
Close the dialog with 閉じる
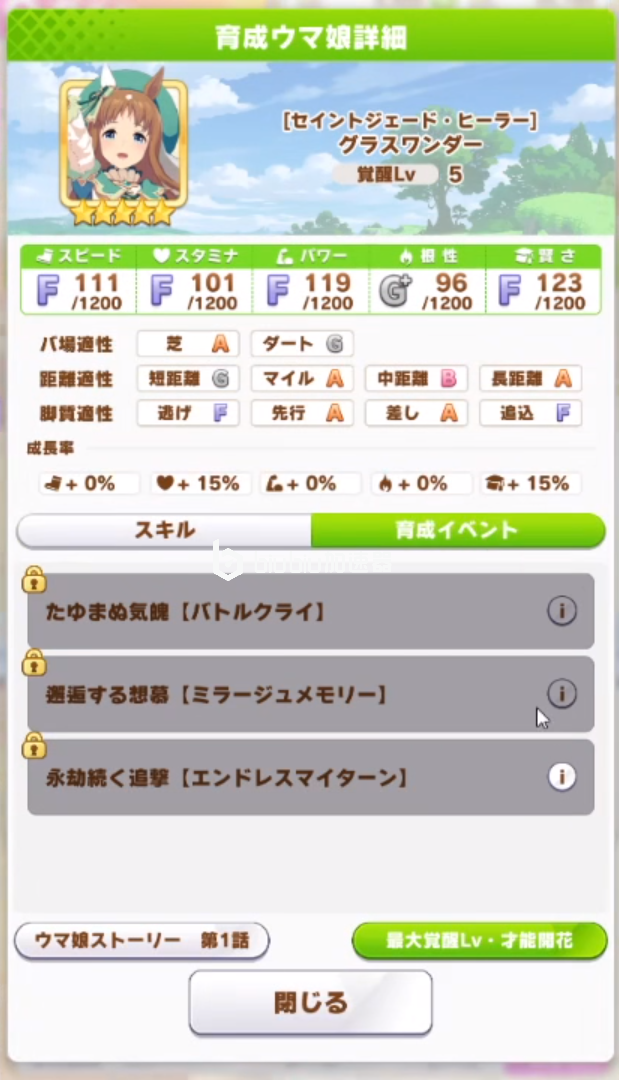[x=310, y=1002]
